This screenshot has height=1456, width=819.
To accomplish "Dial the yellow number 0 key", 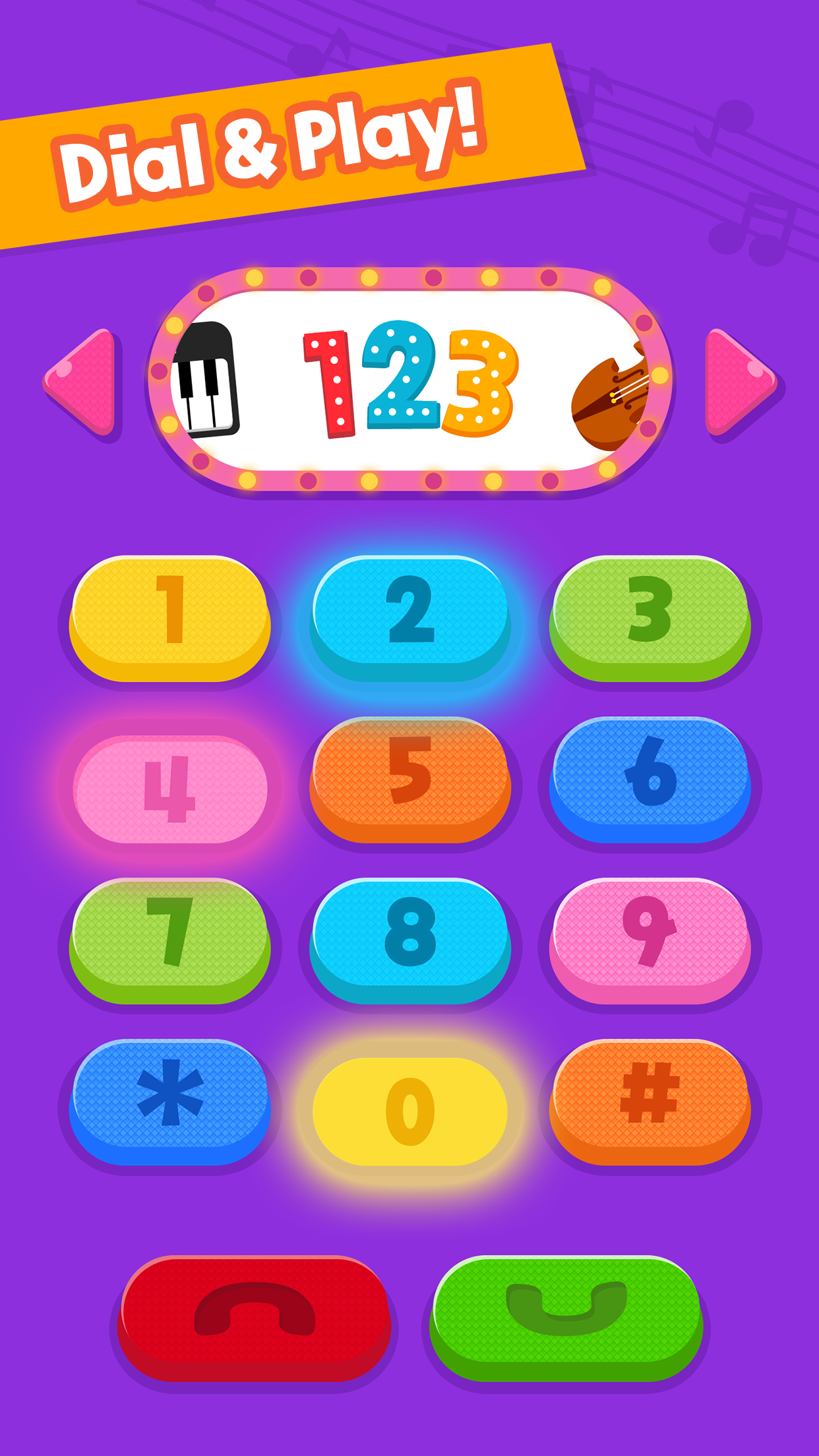I will [409, 1111].
